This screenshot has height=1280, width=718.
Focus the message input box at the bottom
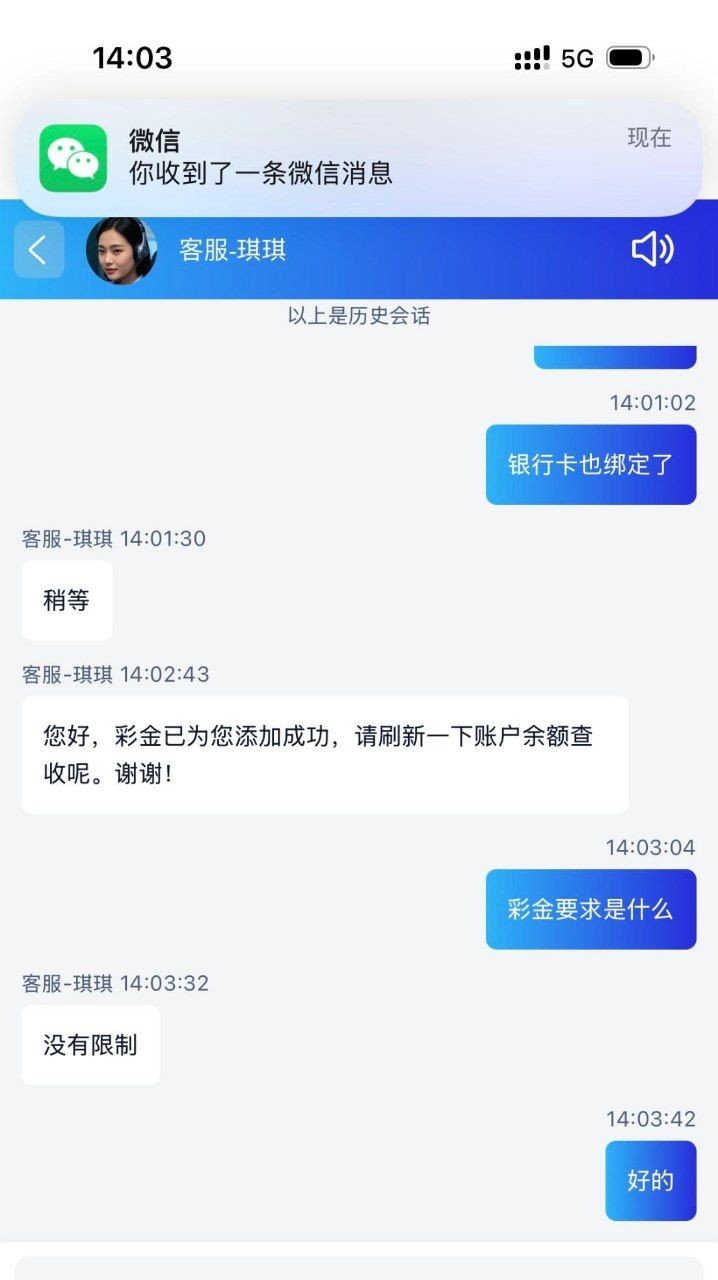[x=359, y=1267]
